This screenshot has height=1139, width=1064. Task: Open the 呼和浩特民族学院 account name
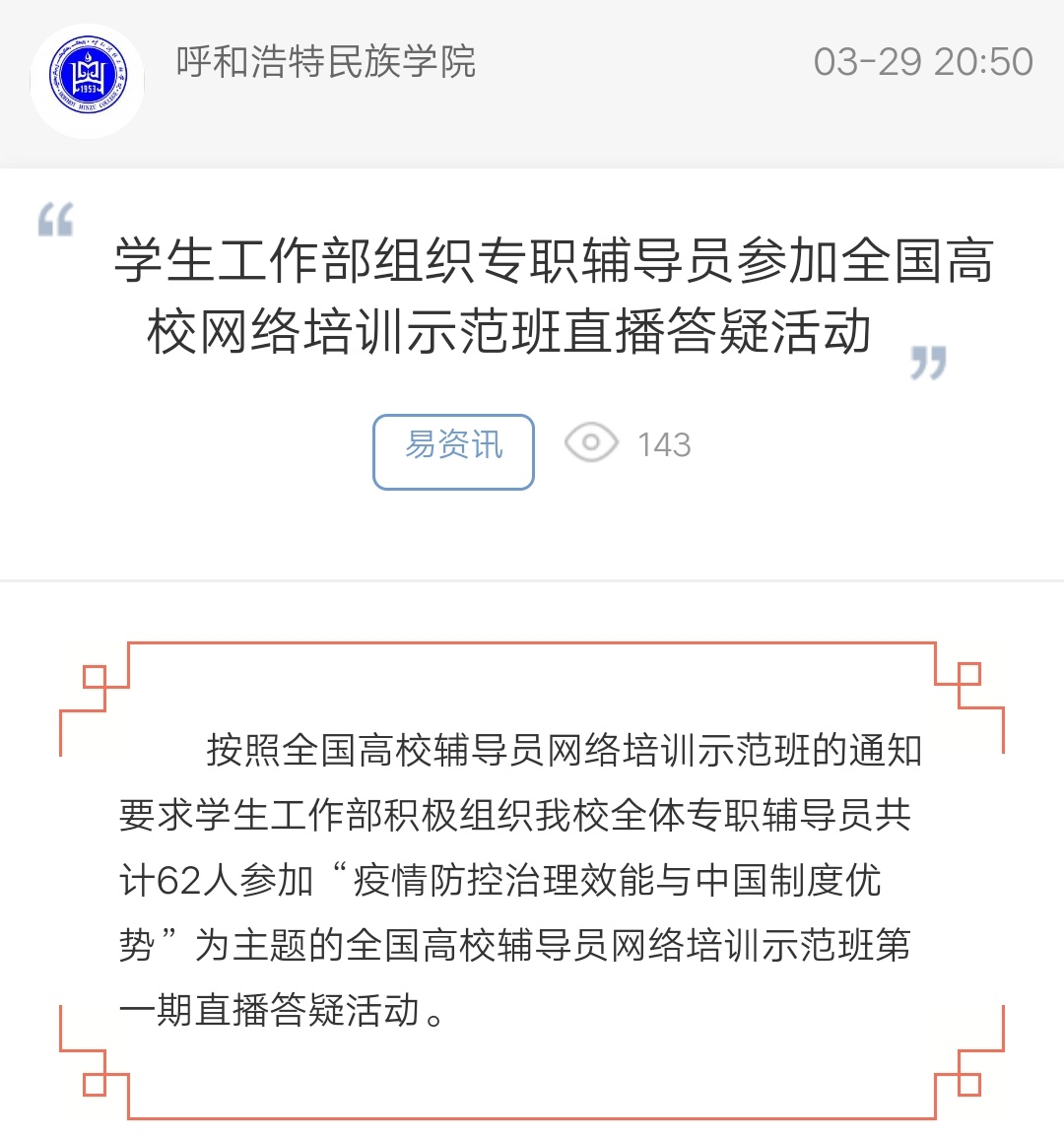coord(325,62)
